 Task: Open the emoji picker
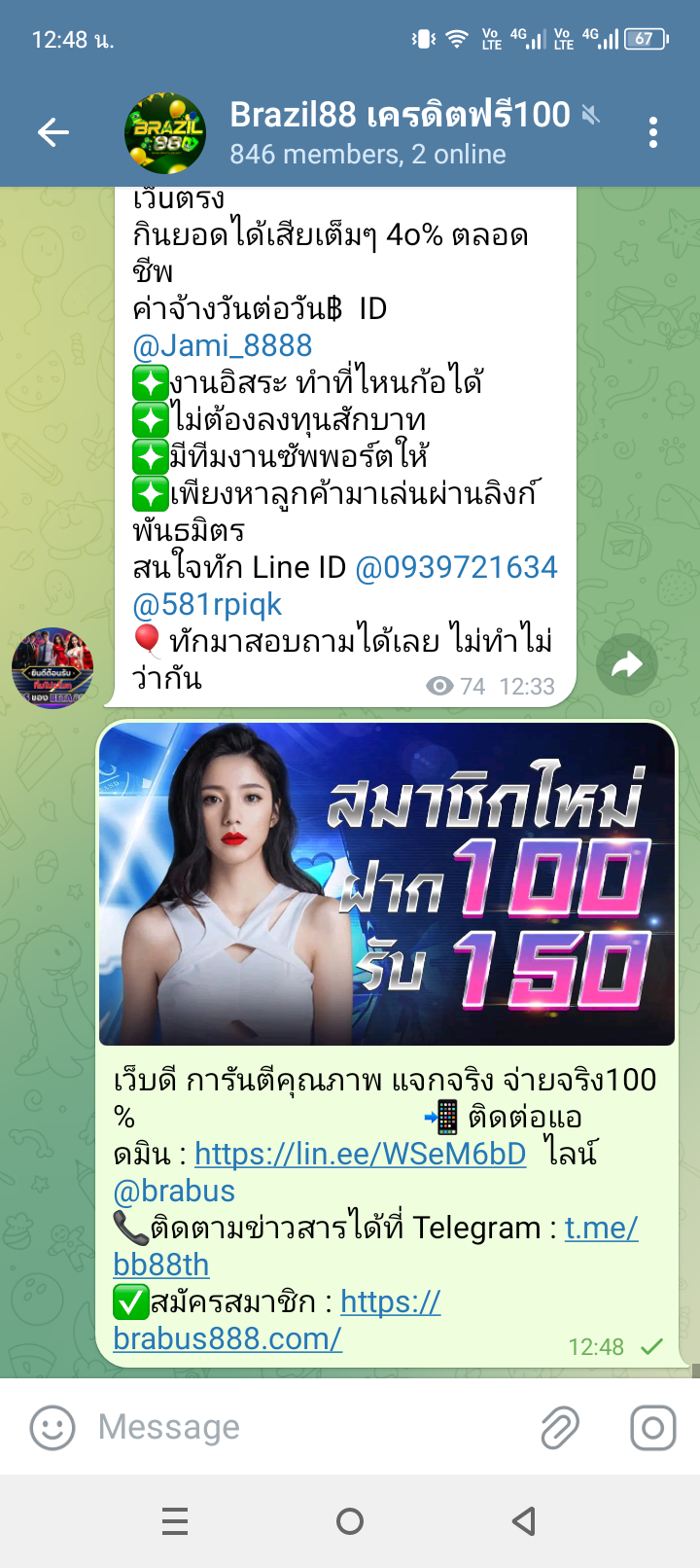(52, 1427)
